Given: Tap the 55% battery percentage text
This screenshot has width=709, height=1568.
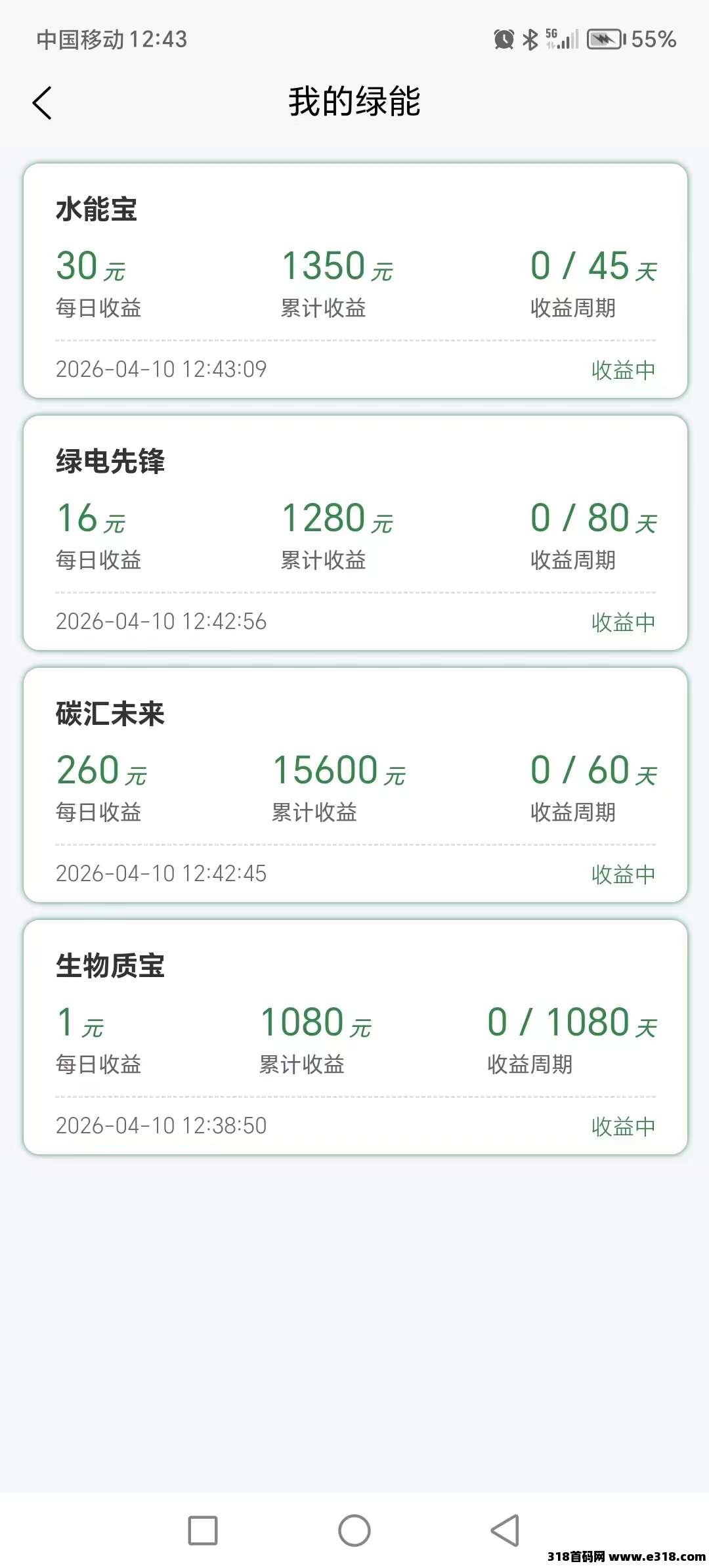Looking at the screenshot, I should pyautogui.click(x=654, y=39).
